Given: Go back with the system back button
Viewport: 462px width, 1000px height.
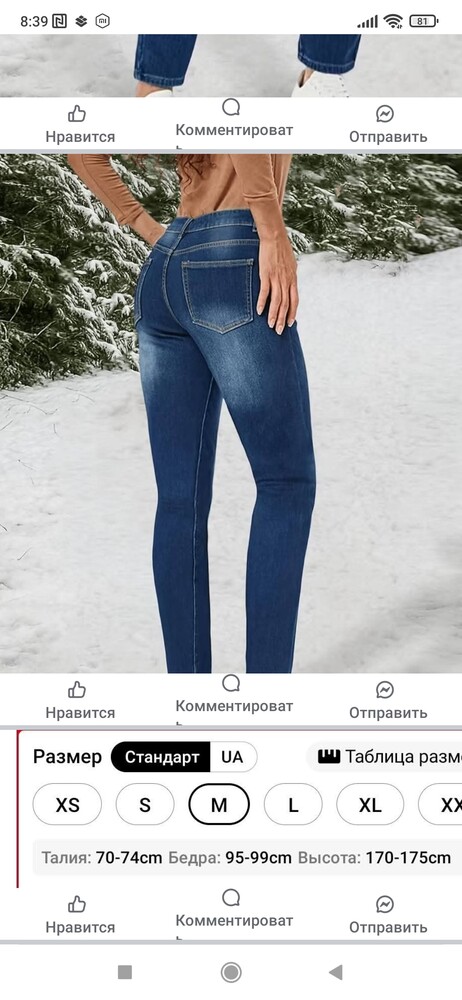Looking at the screenshot, I should pyautogui.click(x=336, y=972).
